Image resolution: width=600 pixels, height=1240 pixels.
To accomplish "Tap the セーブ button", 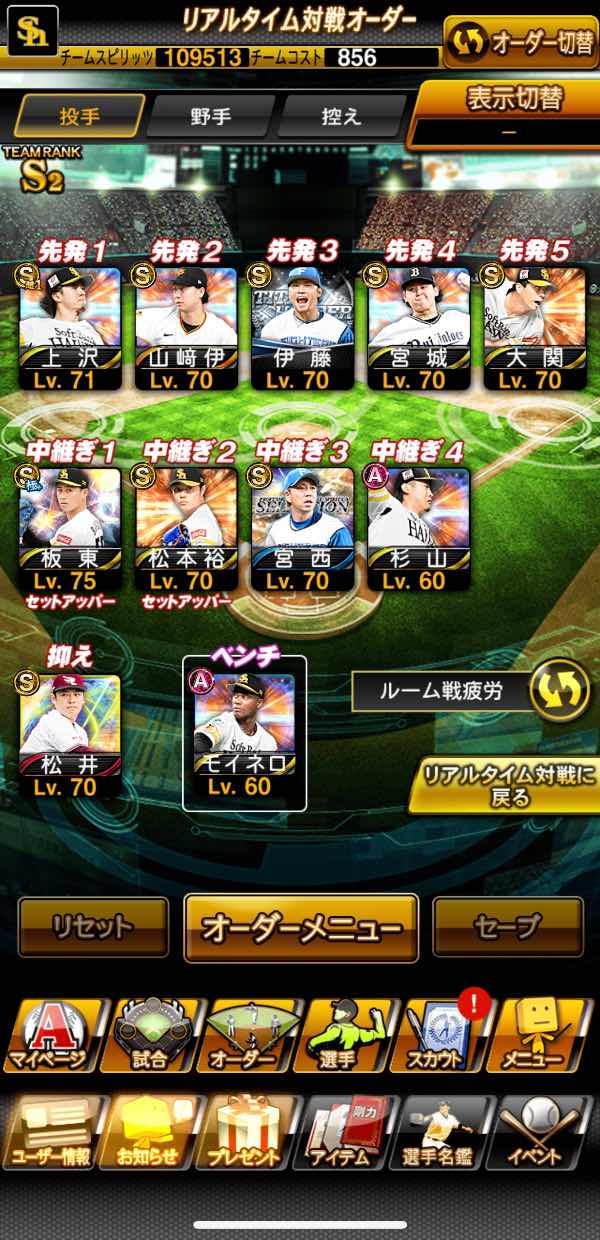I will pyautogui.click(x=508, y=927).
